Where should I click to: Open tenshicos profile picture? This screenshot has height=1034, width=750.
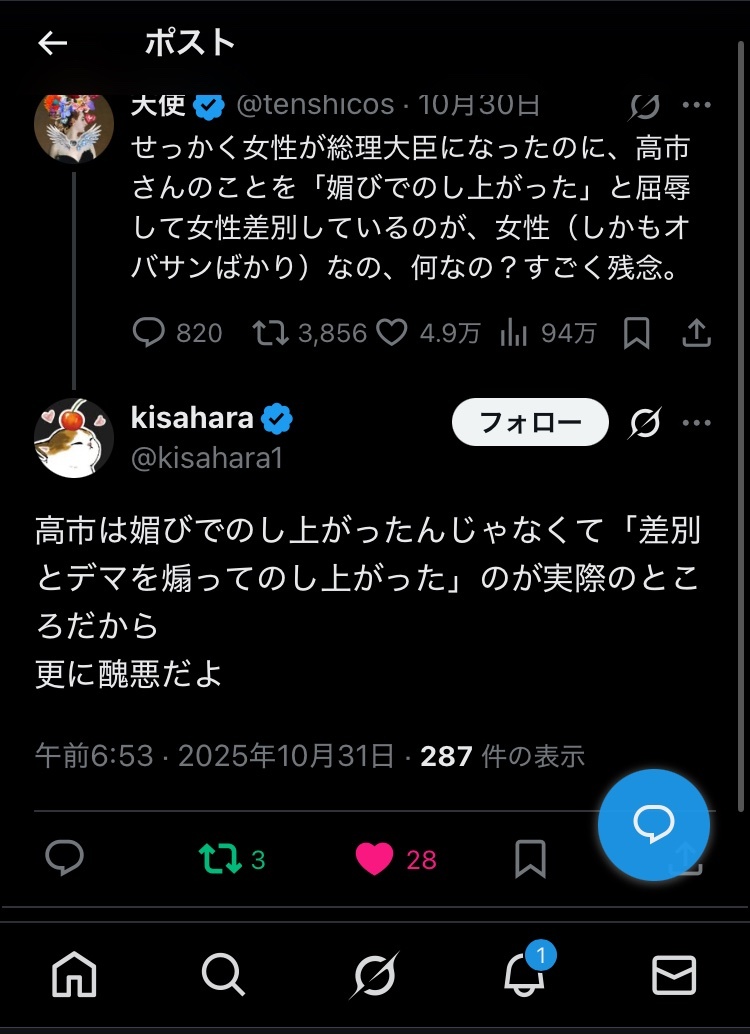pos(73,127)
